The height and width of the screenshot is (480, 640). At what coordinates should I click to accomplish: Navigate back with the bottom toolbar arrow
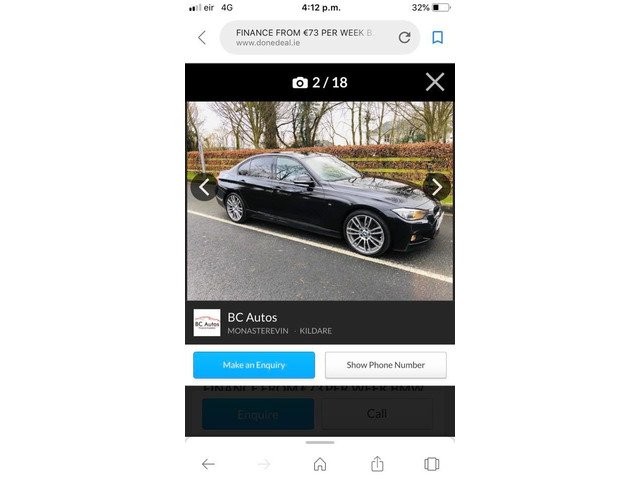pos(208,464)
